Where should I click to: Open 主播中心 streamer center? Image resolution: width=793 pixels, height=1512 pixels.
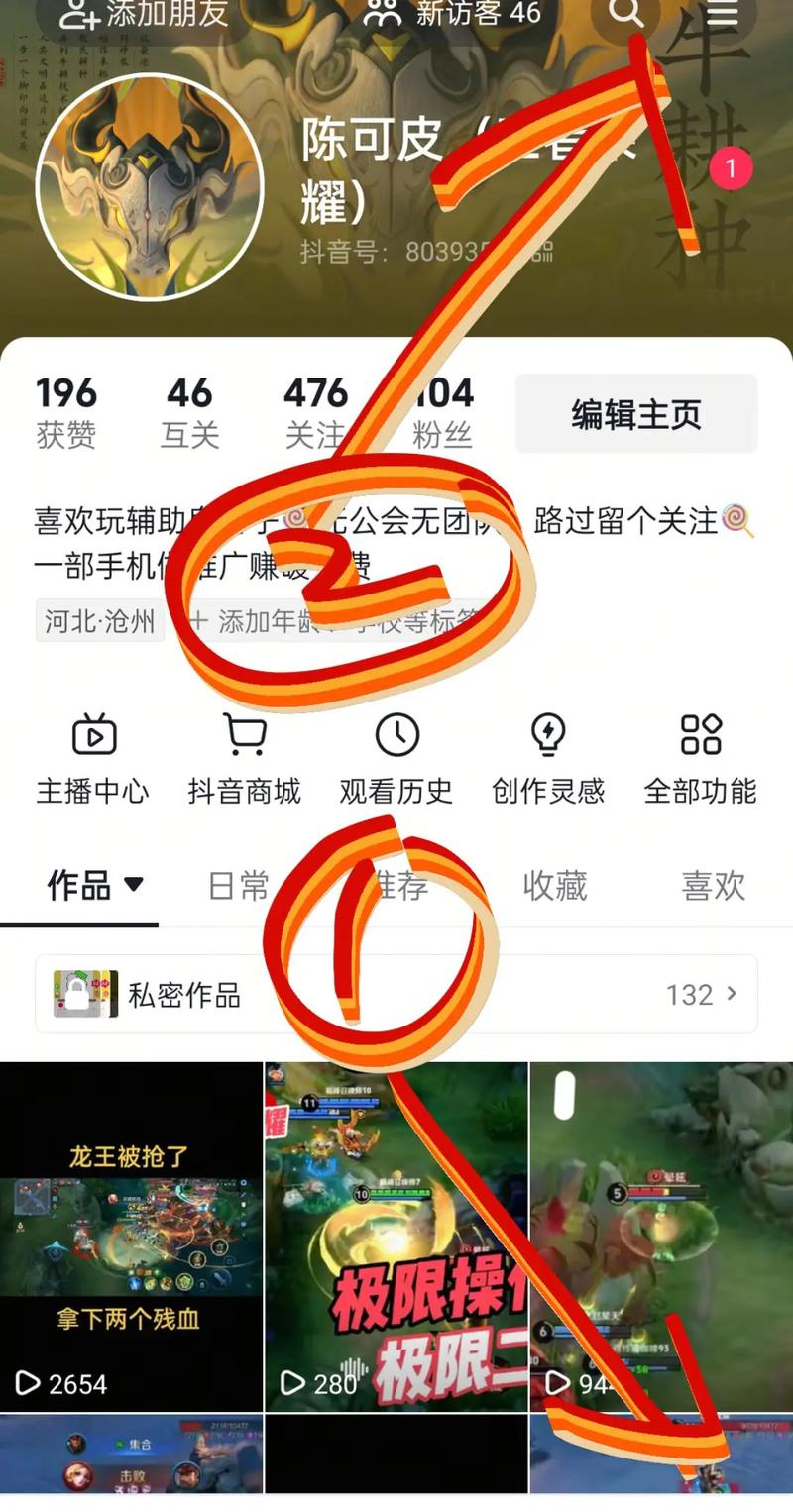(93, 759)
